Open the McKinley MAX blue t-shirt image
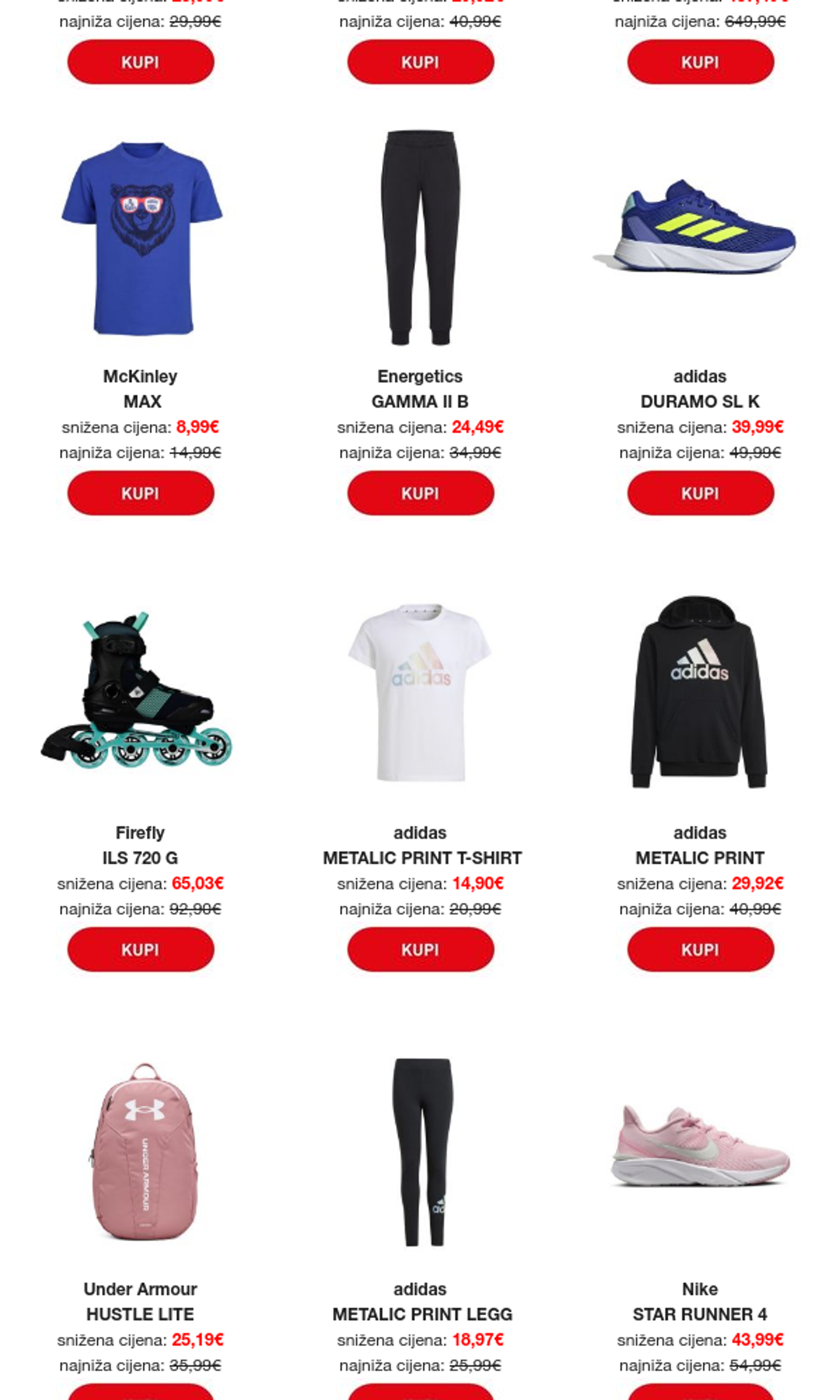Viewport: 840px width, 1400px height. coord(141,238)
